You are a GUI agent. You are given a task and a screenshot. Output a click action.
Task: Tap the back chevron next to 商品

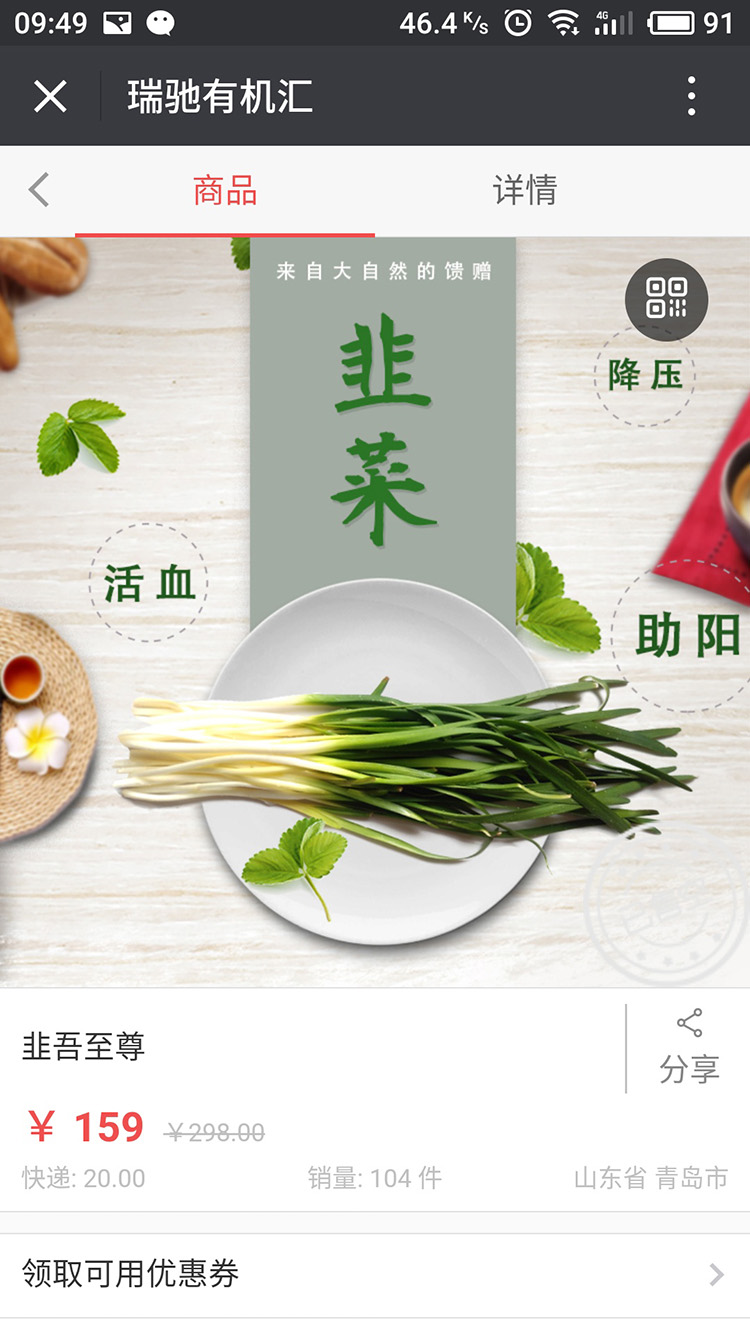click(38, 189)
